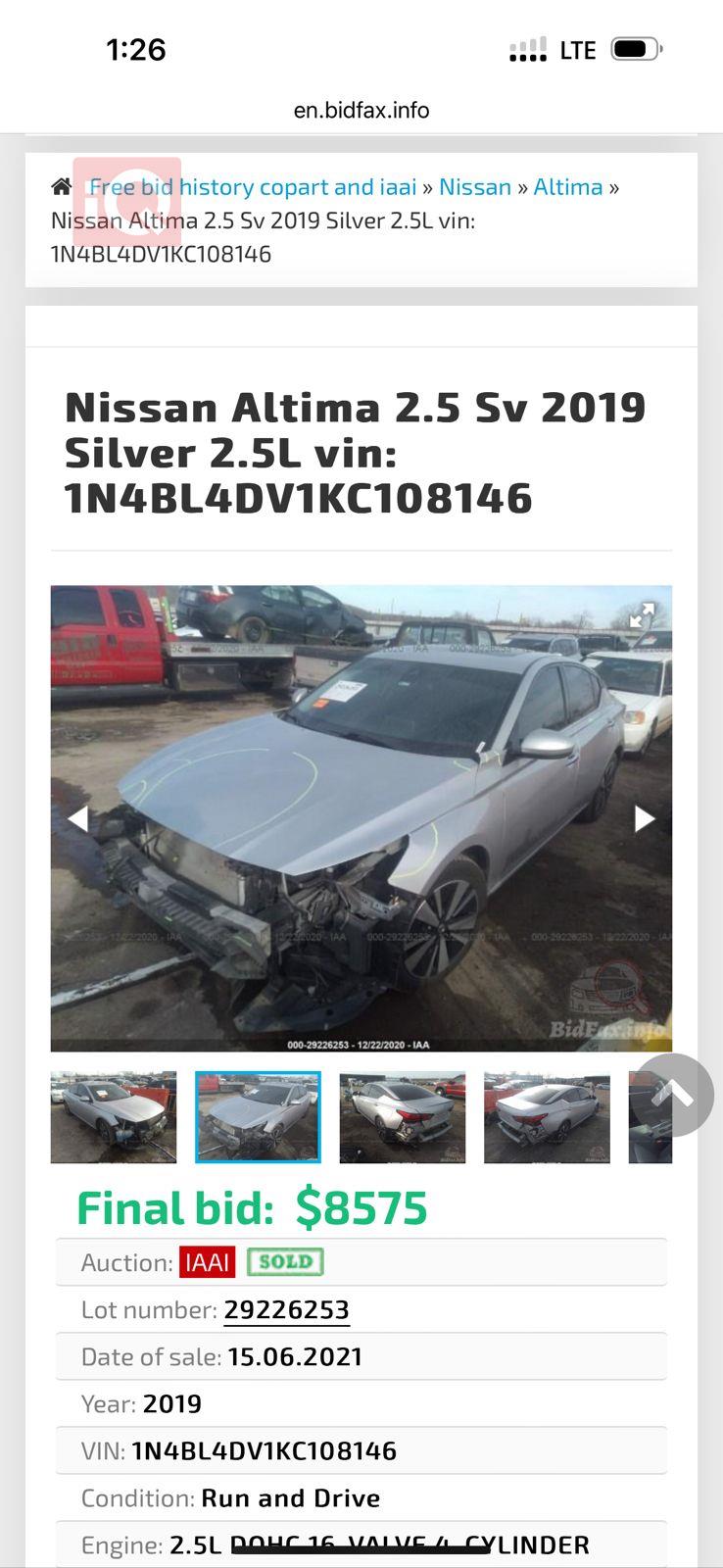Open the 'Free bid history copart and iaai' link

click(253, 187)
